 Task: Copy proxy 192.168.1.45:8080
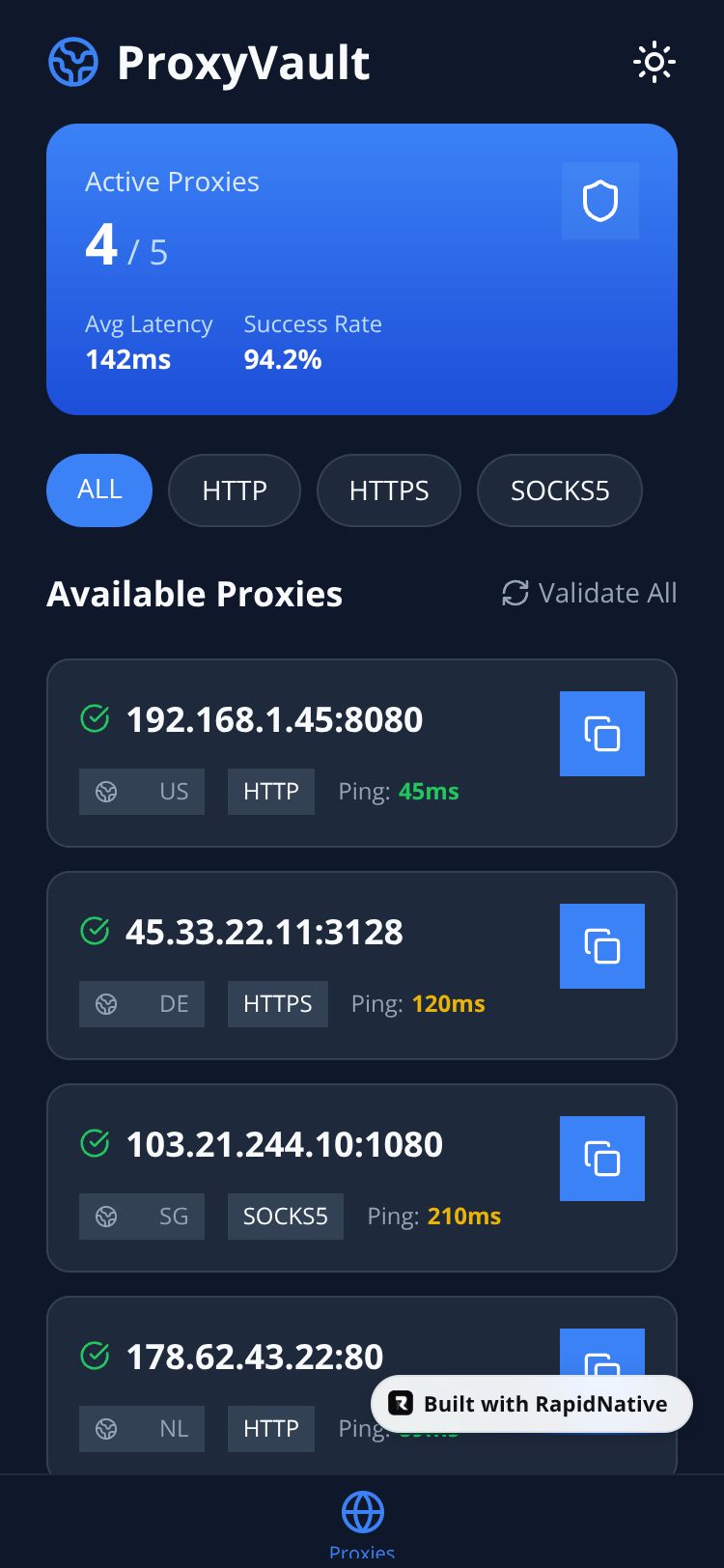(601, 734)
